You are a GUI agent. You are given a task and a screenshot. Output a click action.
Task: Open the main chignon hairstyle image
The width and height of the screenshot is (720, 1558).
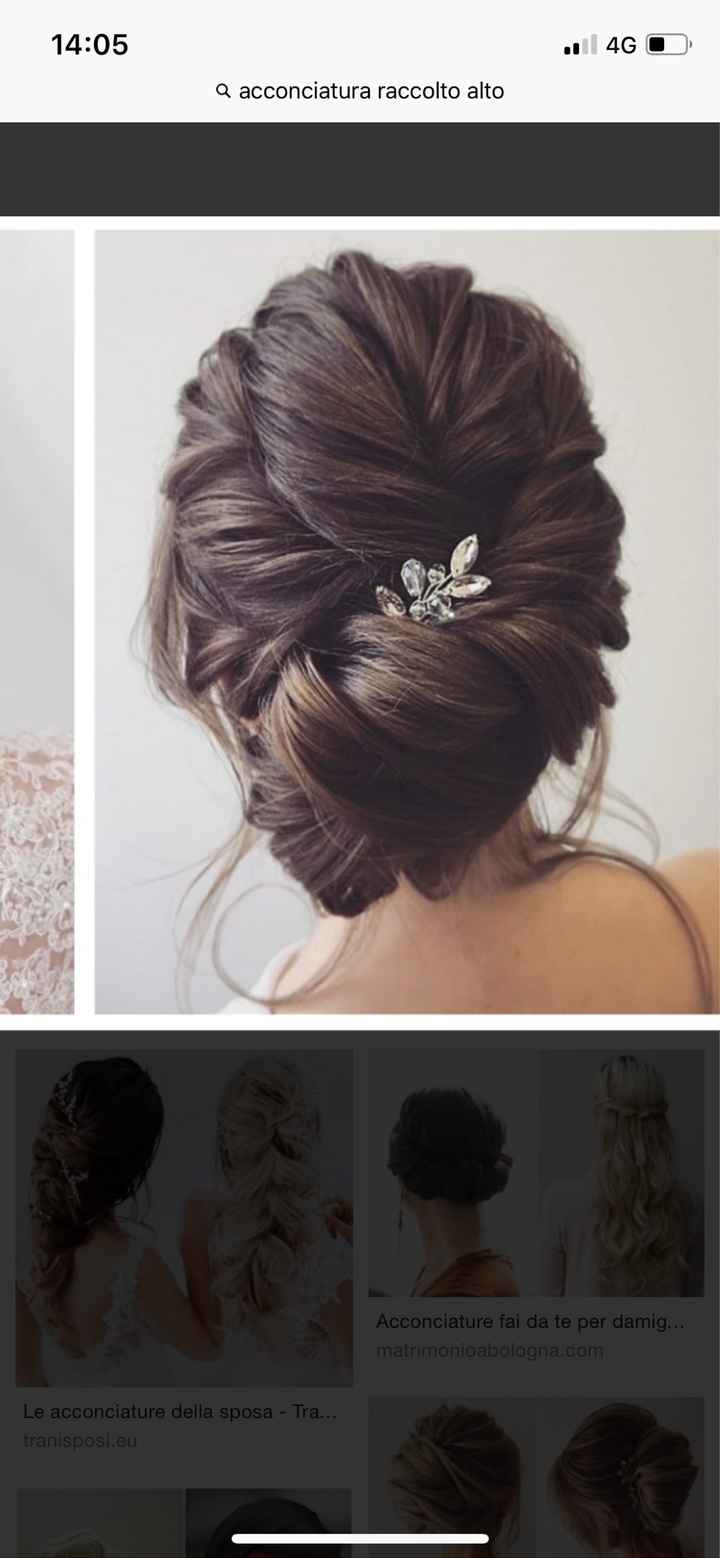(x=406, y=622)
